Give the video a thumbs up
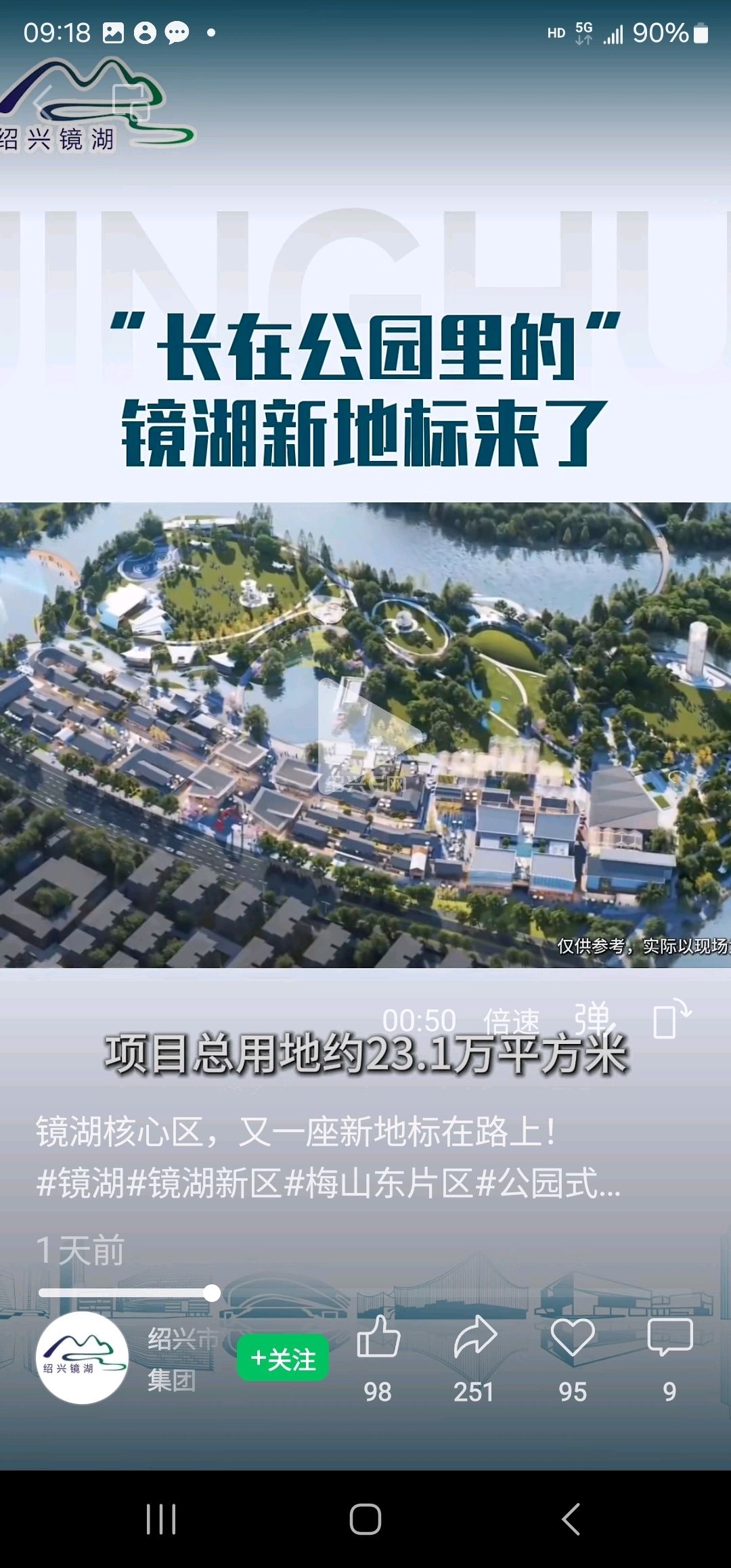The height and width of the screenshot is (1568, 731). 378,1338
